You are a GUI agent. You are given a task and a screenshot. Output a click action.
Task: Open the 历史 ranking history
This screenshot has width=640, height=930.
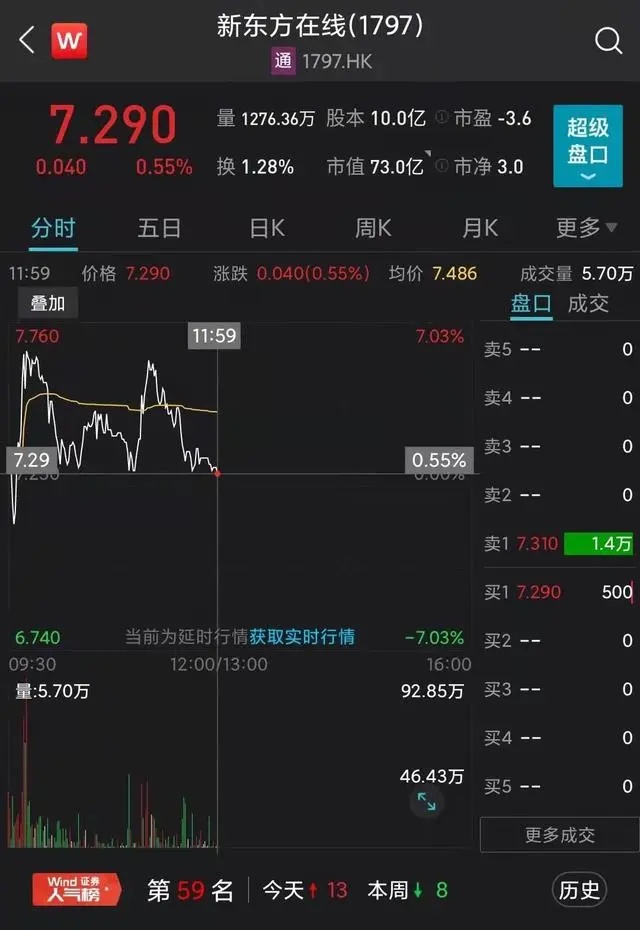[x=579, y=889]
